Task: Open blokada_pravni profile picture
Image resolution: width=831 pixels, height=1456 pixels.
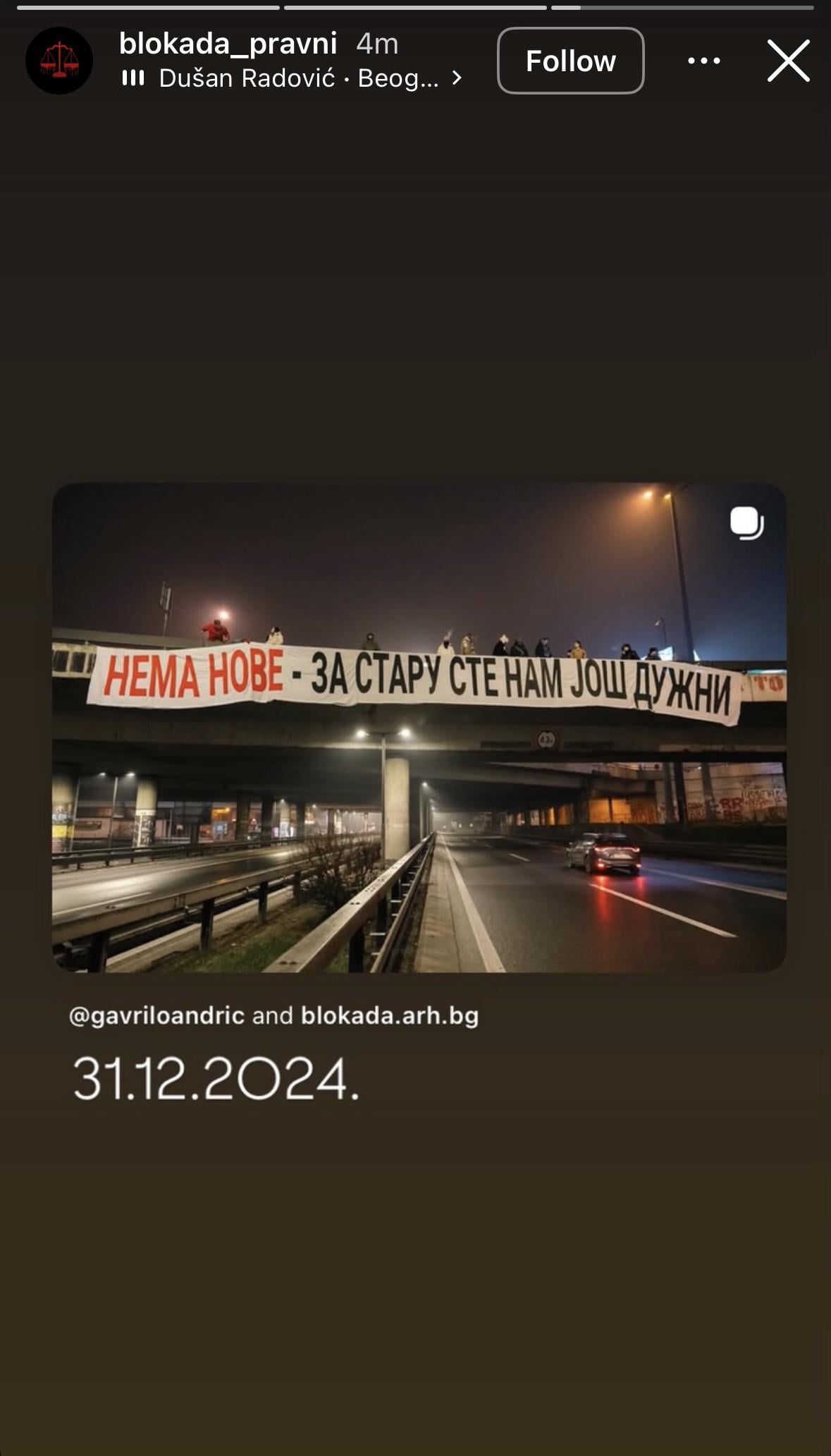Action: (x=59, y=61)
